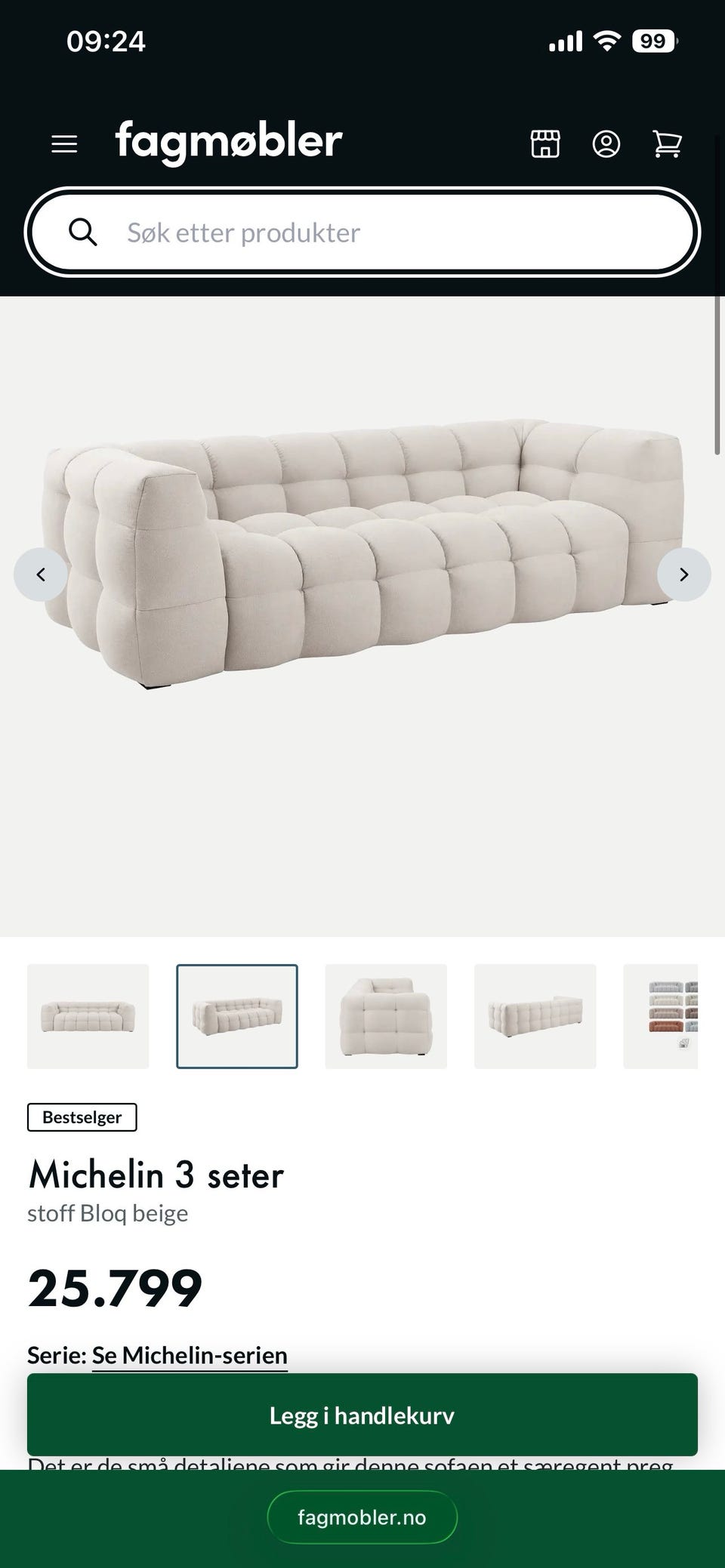Open the shopping cart
725x1568 pixels.
click(667, 143)
